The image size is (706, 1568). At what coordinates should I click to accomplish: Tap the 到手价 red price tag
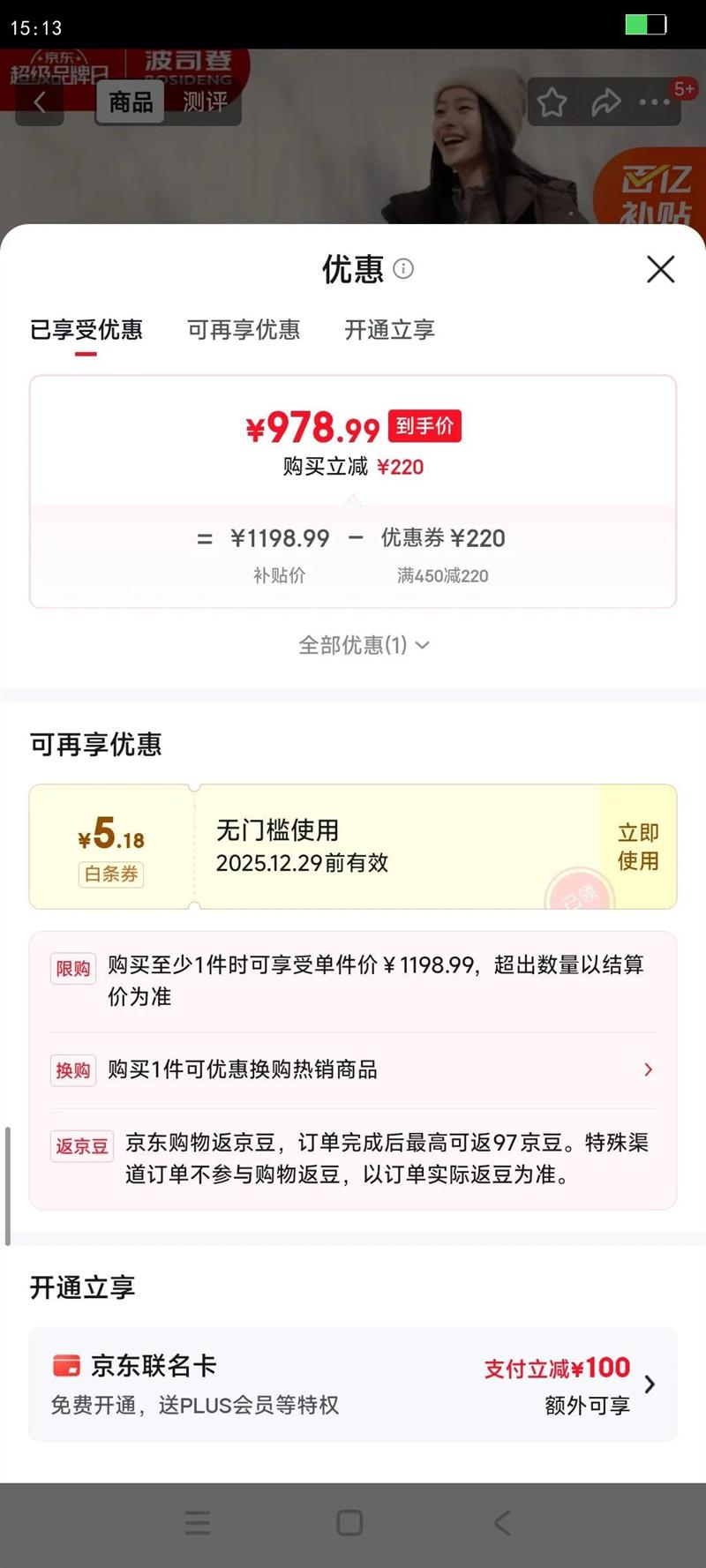424,425
